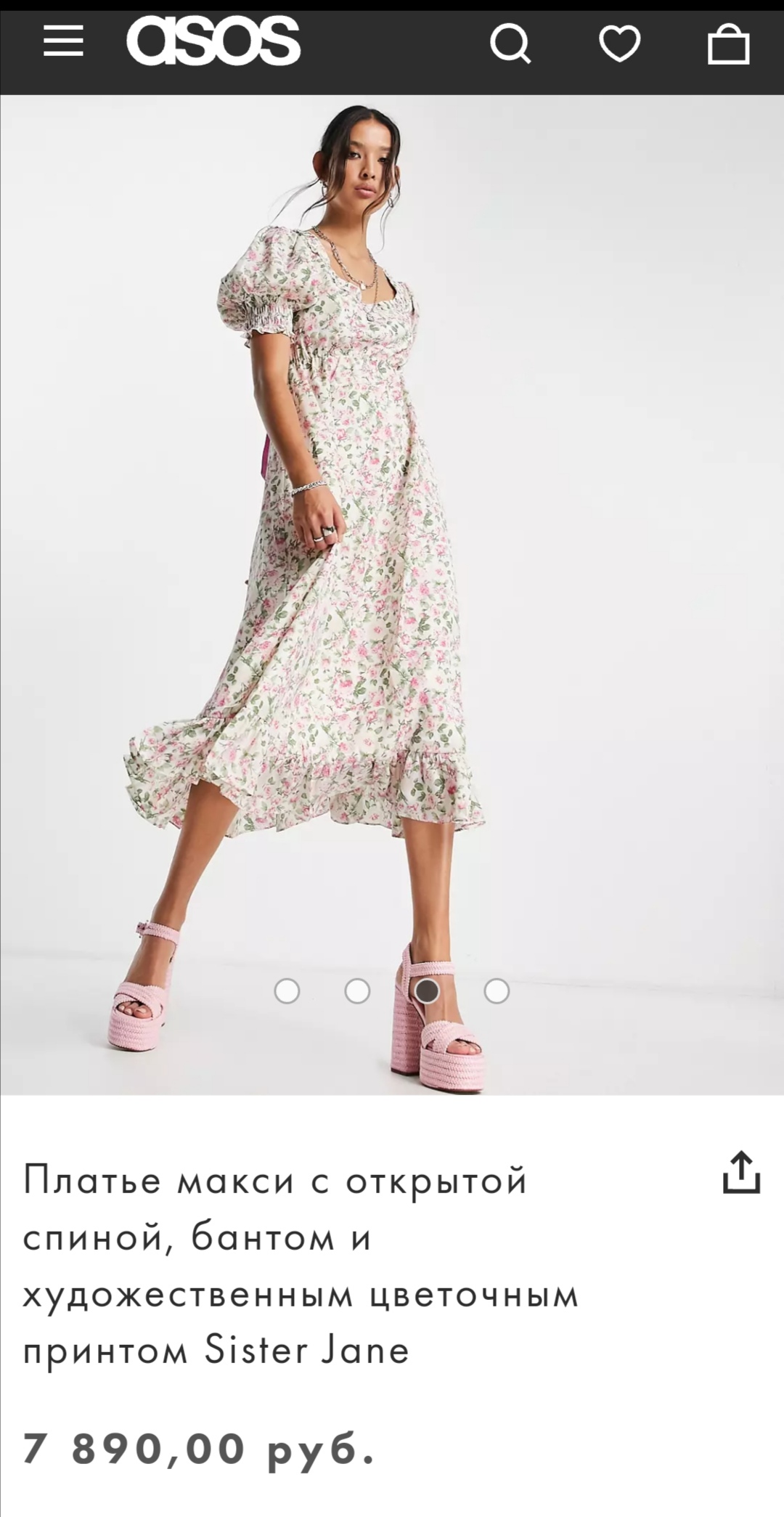Screen dimensions: 784x1517
Task: Open the shopping bag
Action: click(728, 44)
